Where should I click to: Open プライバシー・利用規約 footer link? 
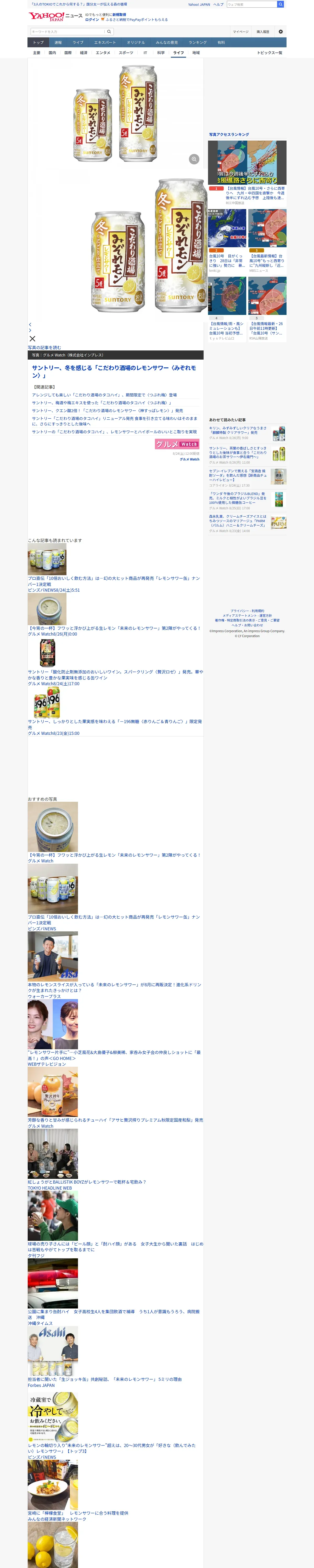[x=247, y=610]
